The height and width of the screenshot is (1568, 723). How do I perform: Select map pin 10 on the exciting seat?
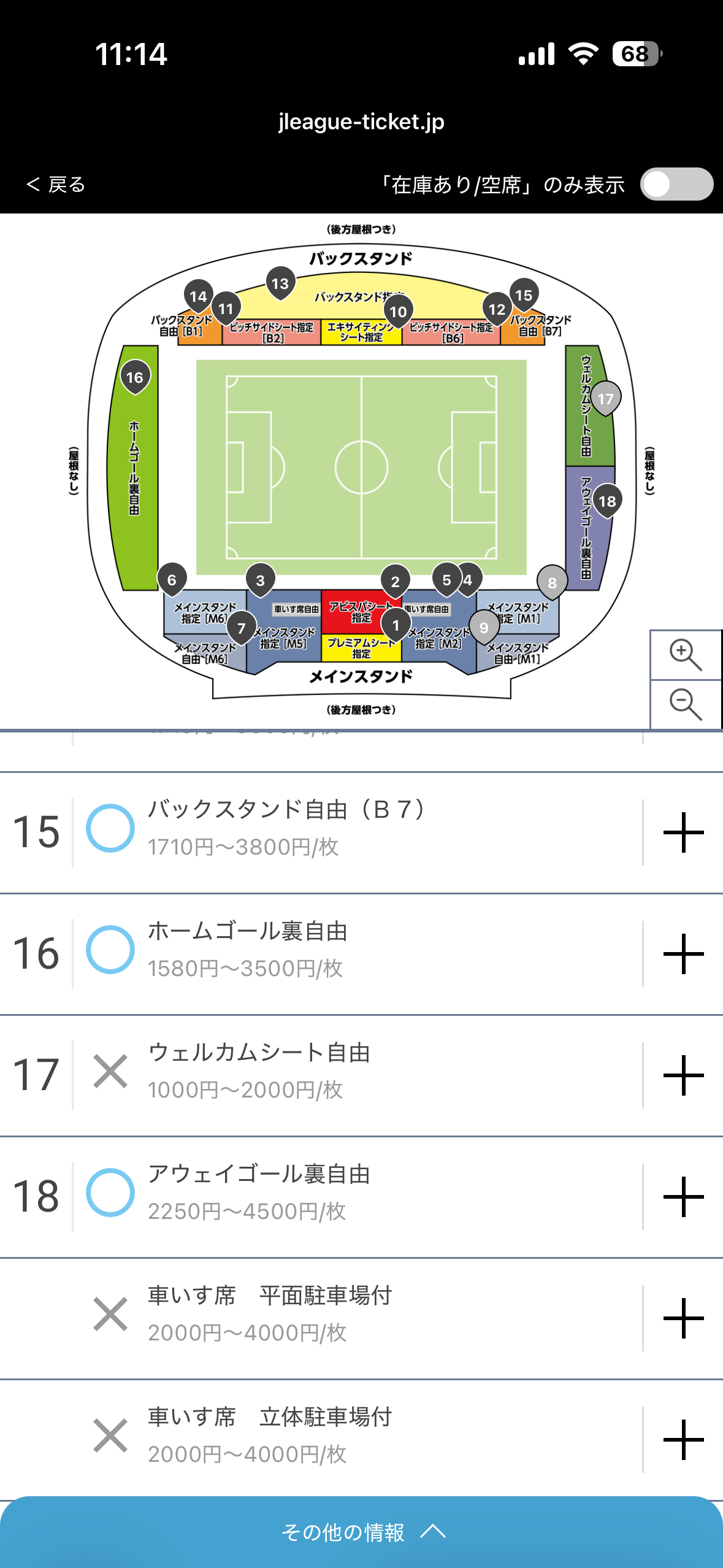398,312
